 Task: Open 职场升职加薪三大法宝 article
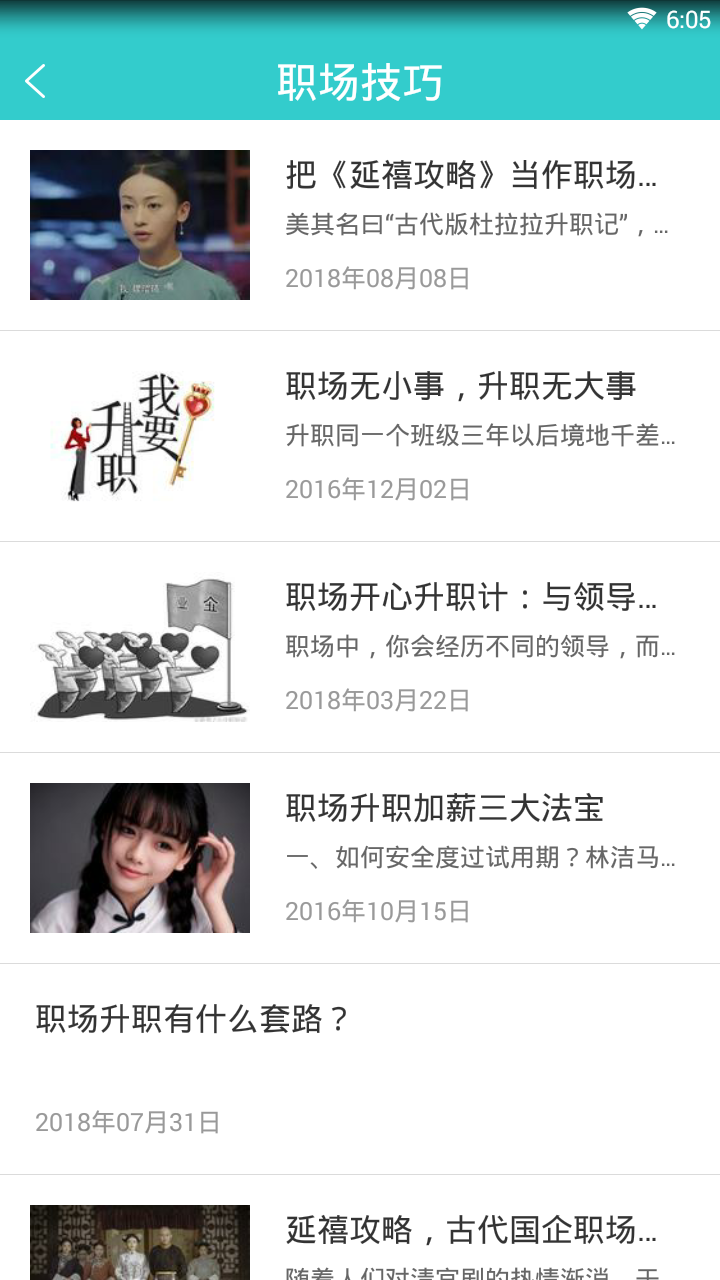click(x=445, y=809)
